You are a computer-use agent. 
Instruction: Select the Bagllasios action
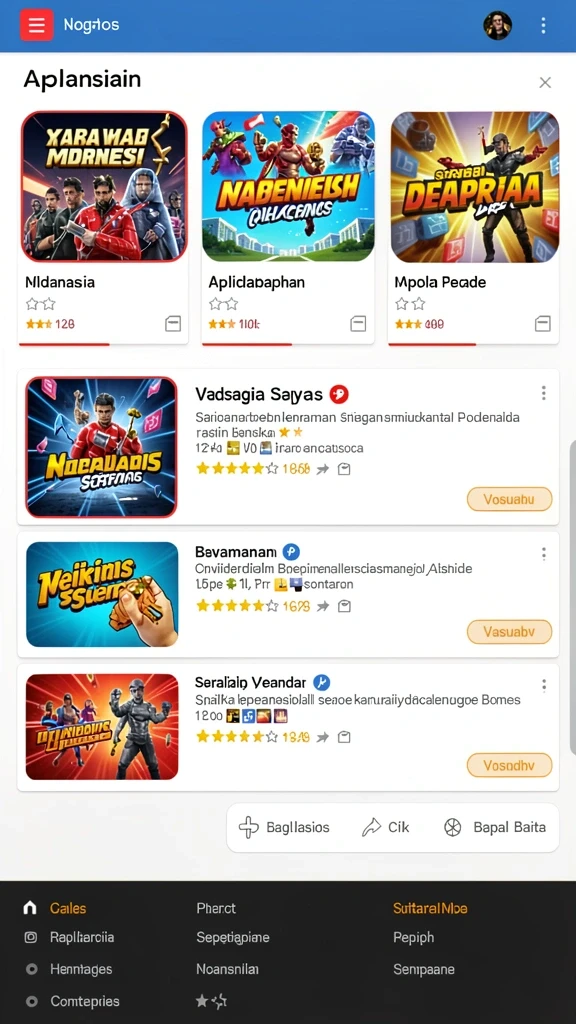coord(283,827)
